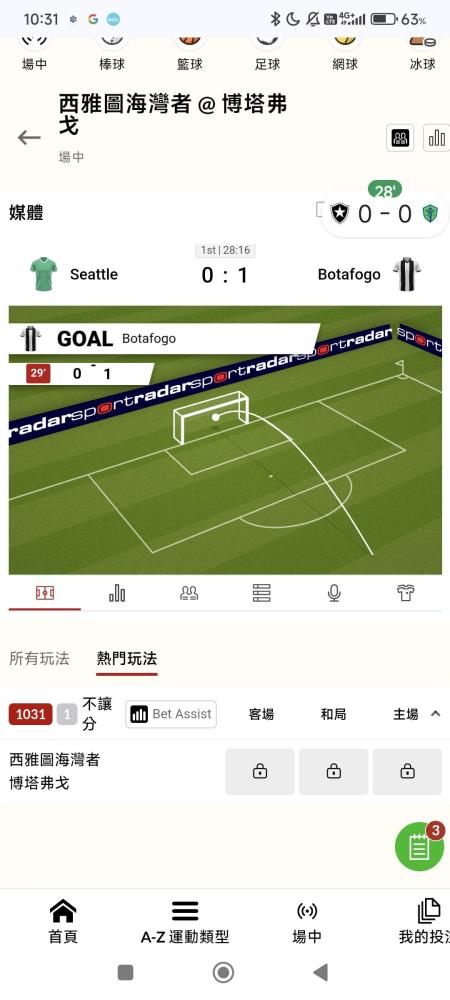This screenshot has height=1000, width=450.
Task: Collapse the 不讓分 market with the chevron
Action: point(435,714)
